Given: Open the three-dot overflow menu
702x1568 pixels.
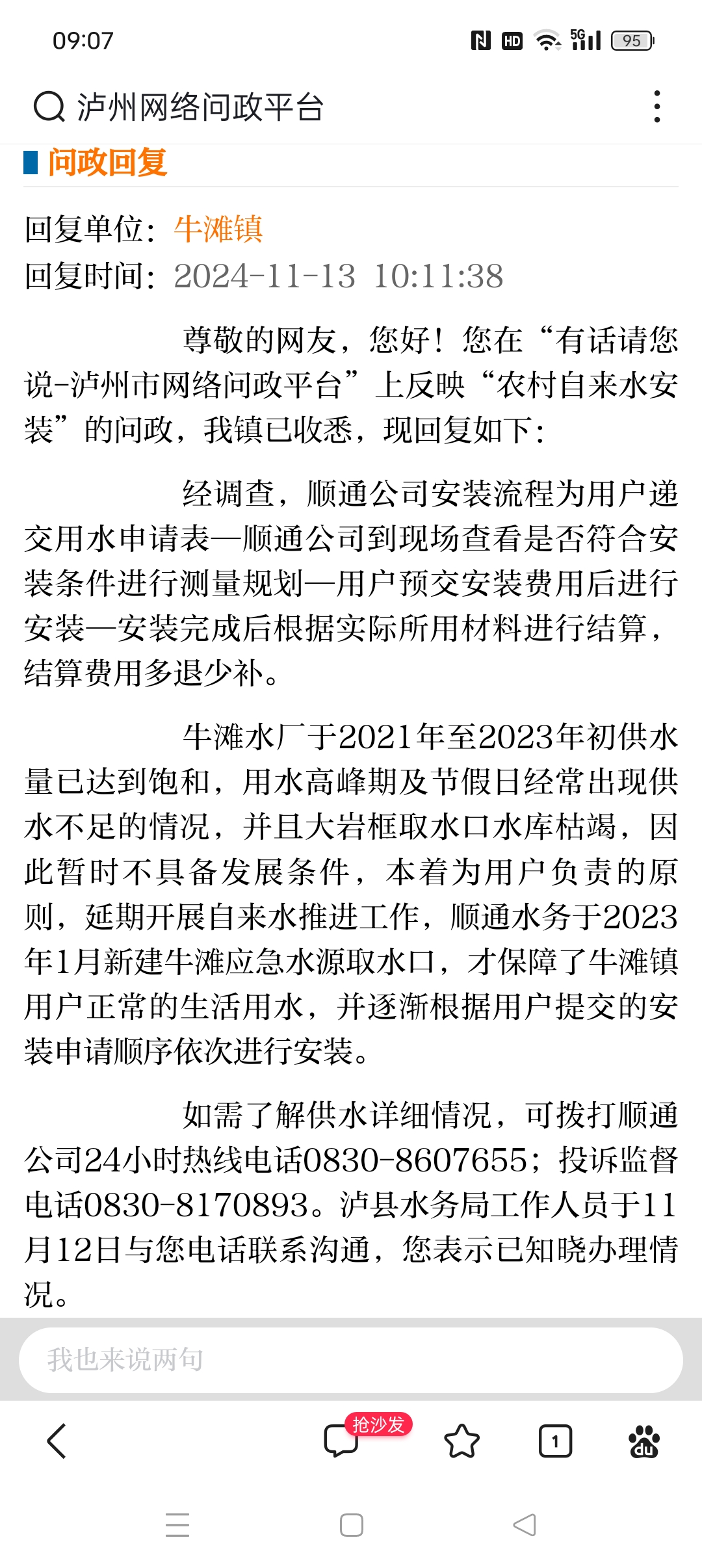Looking at the screenshot, I should [x=657, y=107].
